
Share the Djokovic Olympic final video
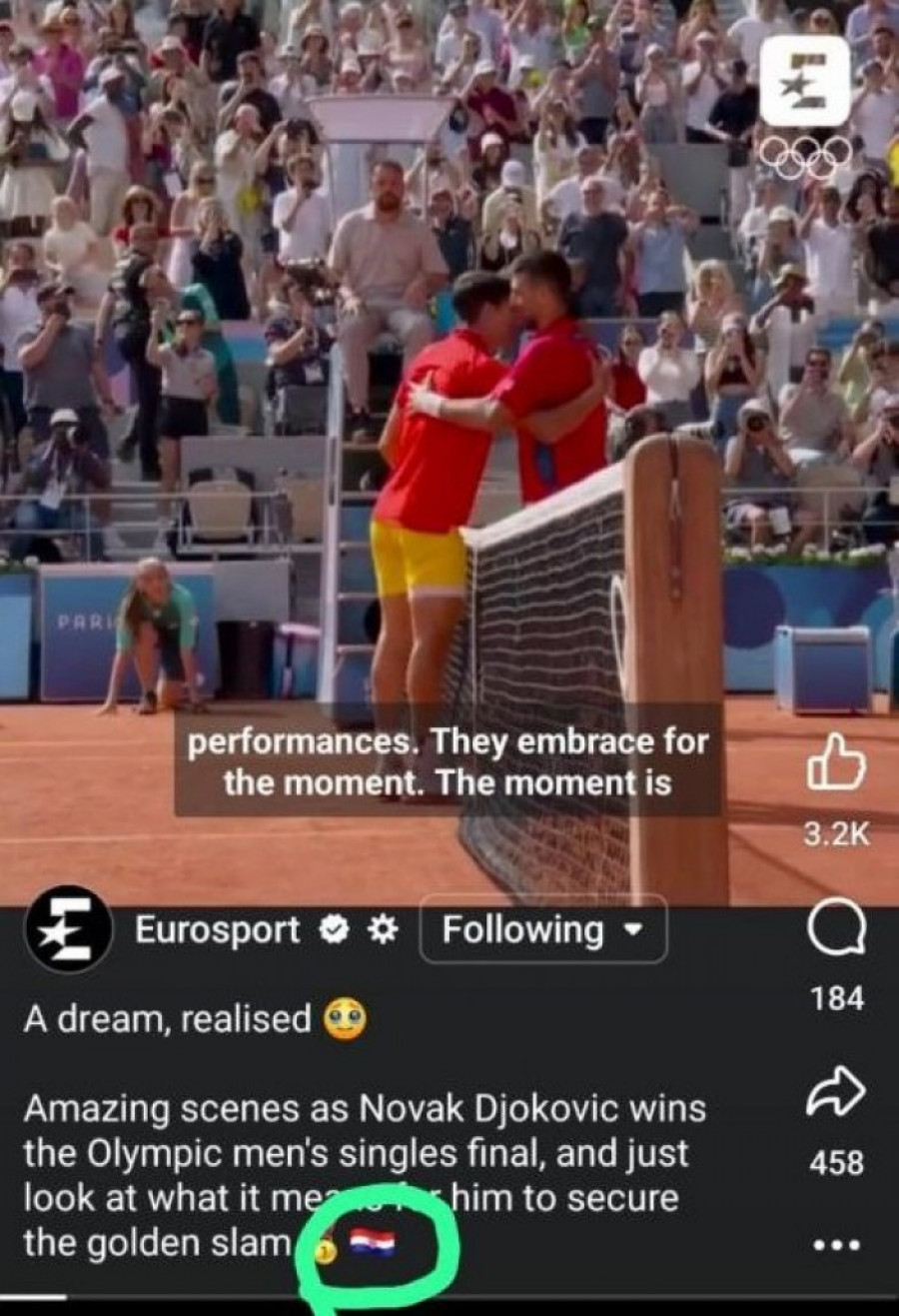click(835, 1091)
